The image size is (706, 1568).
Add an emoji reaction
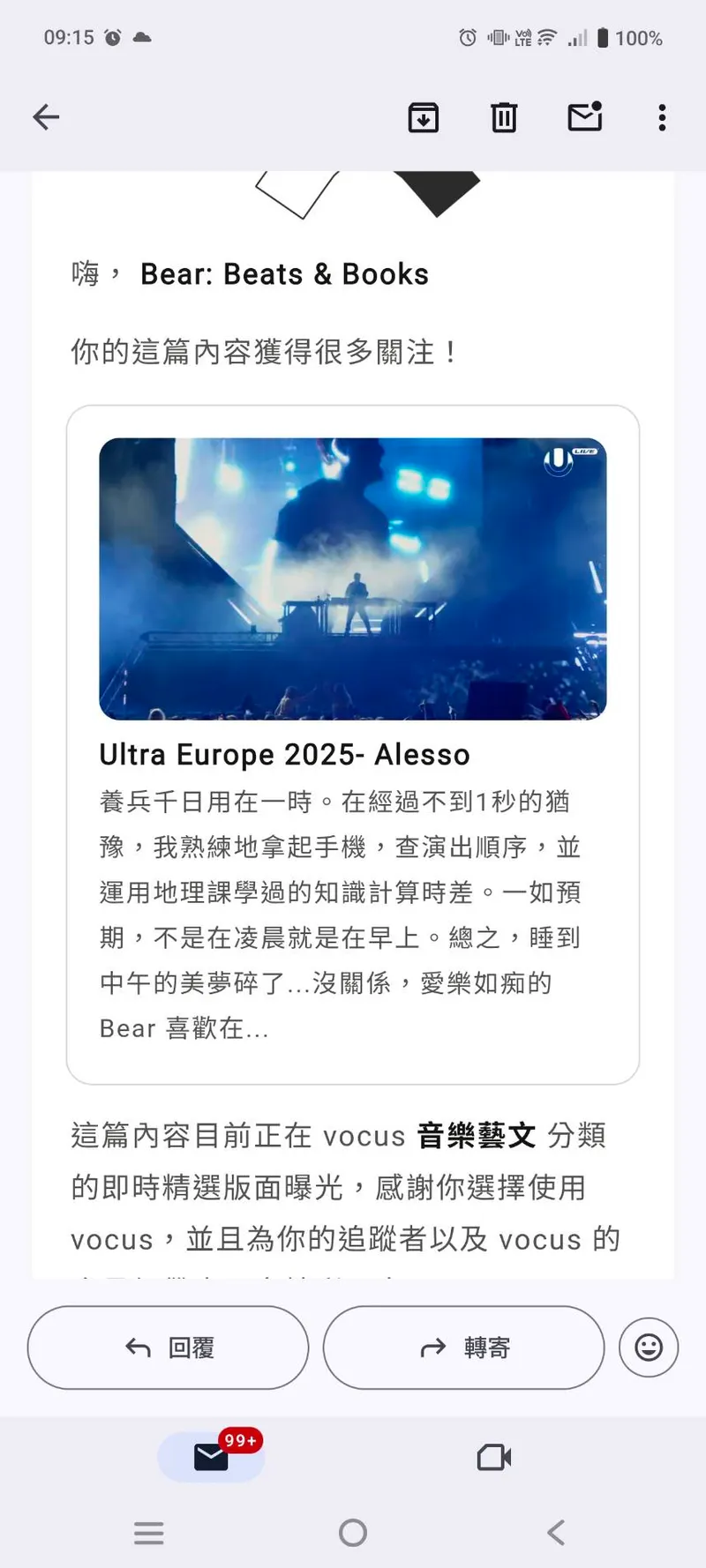(649, 1348)
